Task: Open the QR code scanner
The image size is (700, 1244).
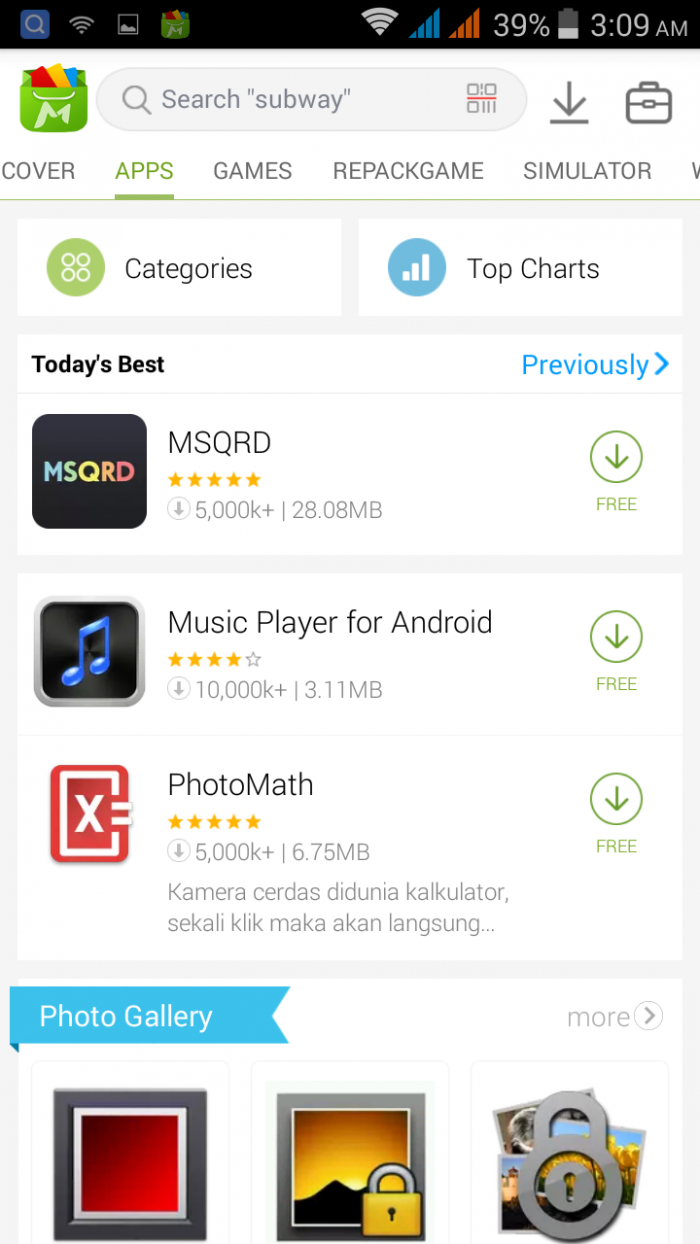Action: 481,99
